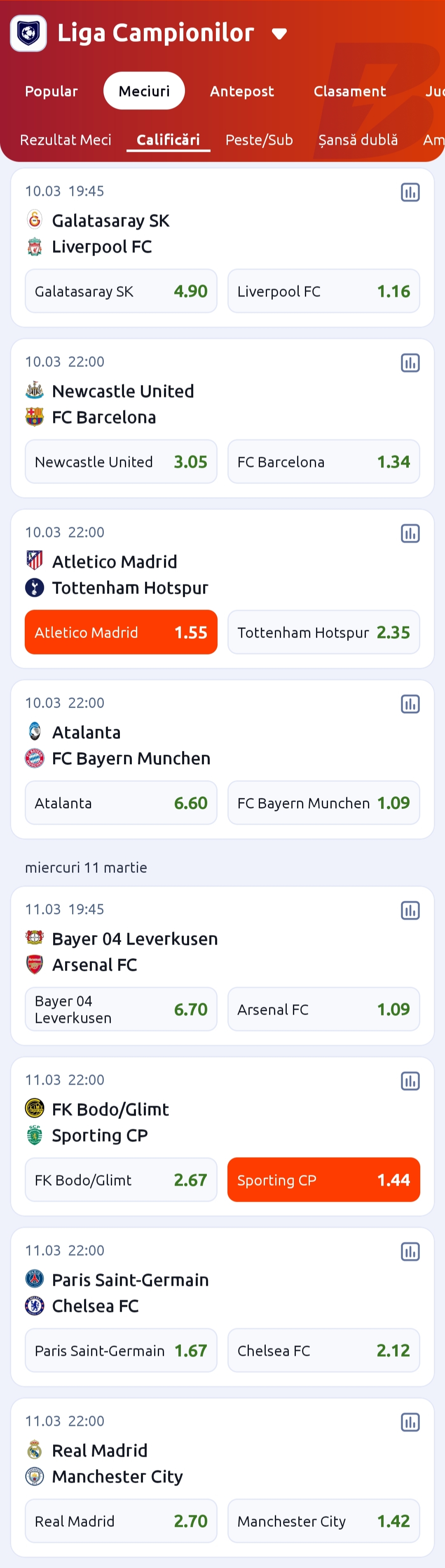The image size is (445, 1568).
Task: Select the Peste/Sub market
Action: click(259, 140)
